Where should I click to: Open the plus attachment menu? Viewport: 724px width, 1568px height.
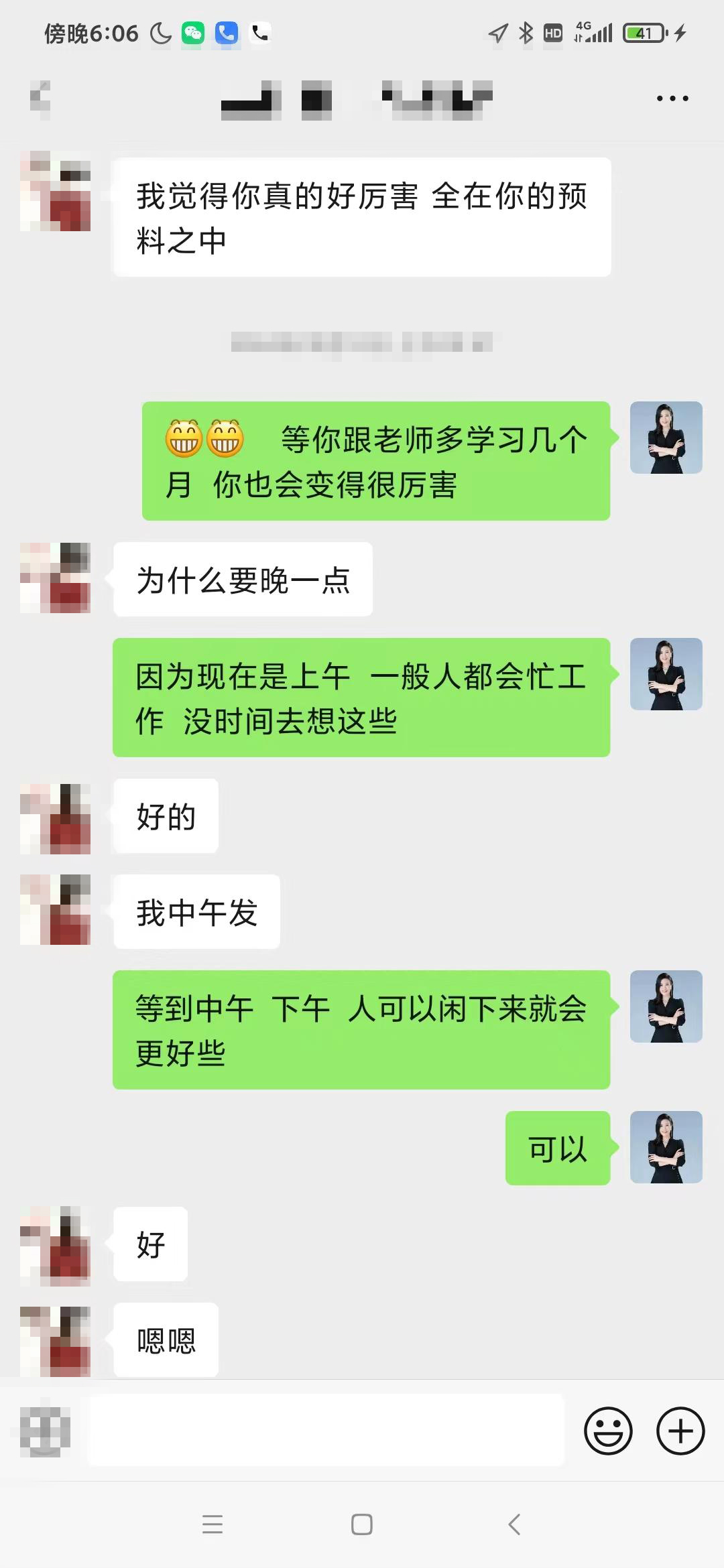point(680,1431)
